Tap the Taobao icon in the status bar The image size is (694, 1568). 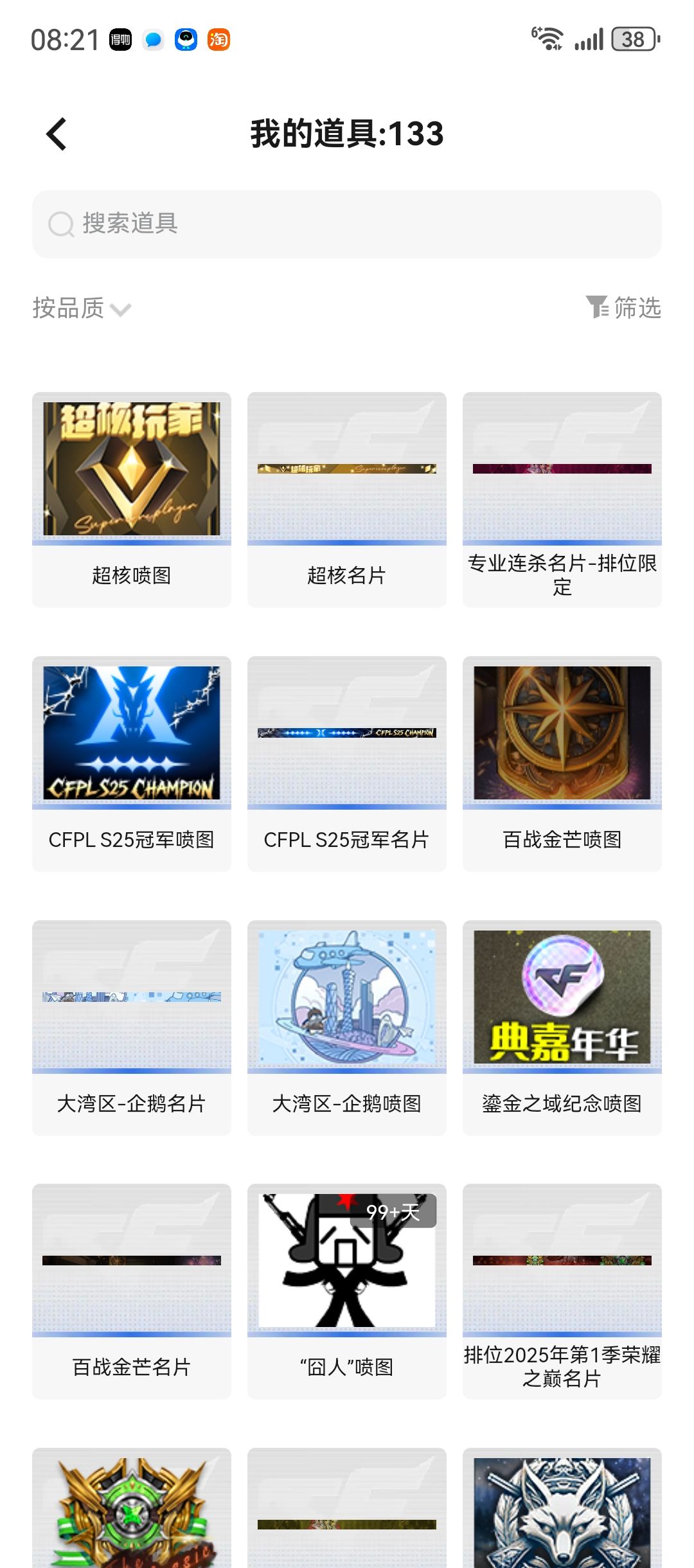219,39
